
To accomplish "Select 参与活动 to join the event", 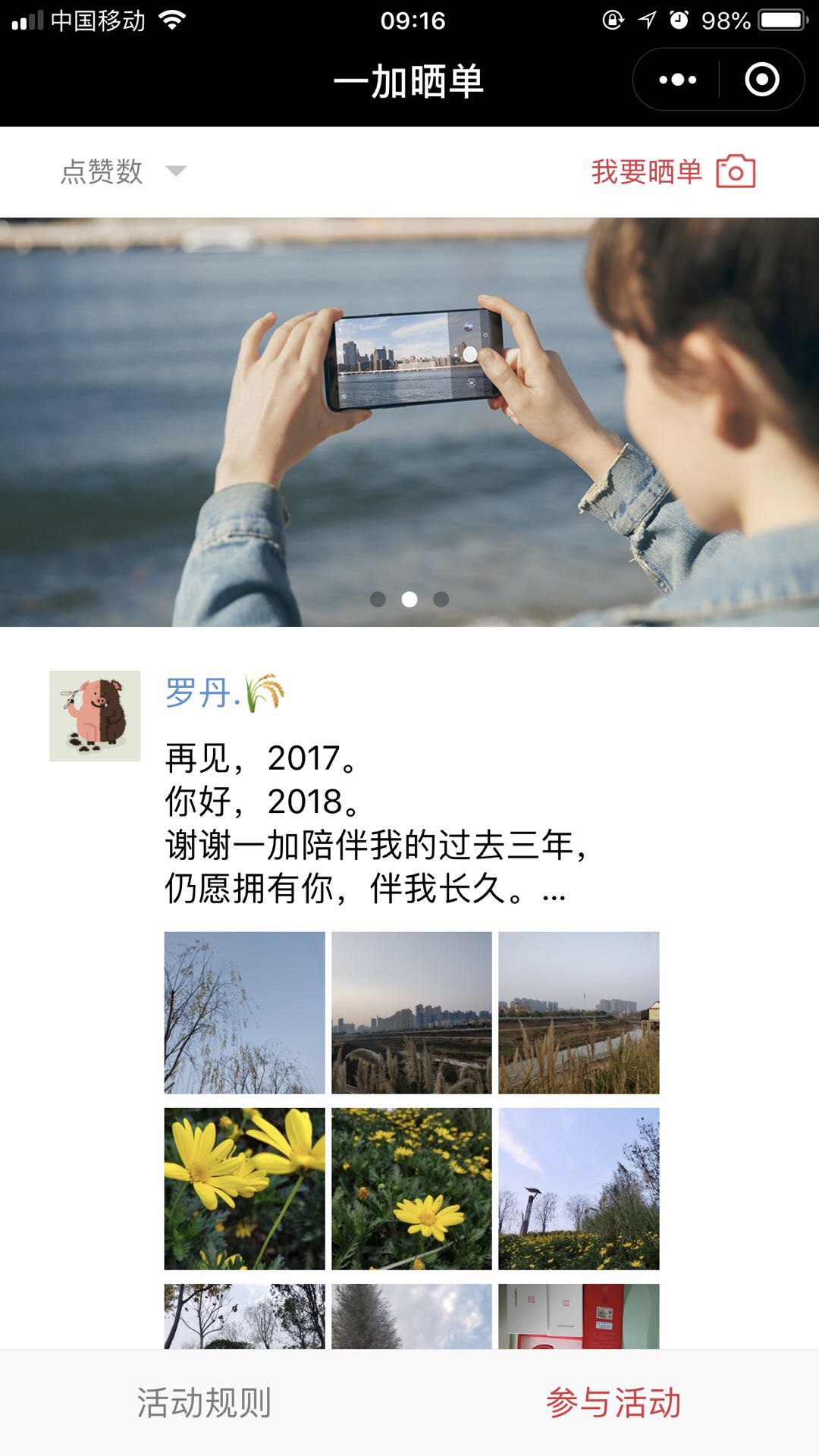I will tap(613, 1402).
